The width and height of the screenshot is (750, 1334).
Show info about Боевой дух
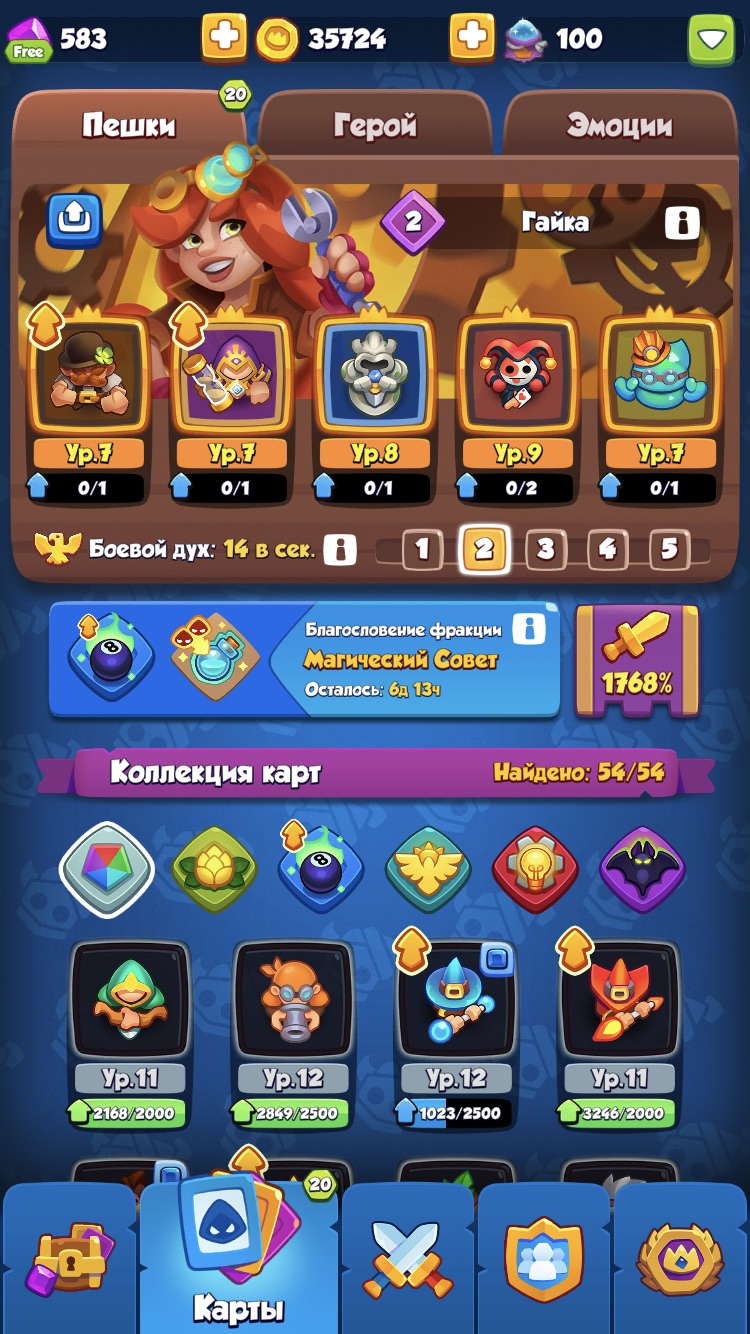340,549
